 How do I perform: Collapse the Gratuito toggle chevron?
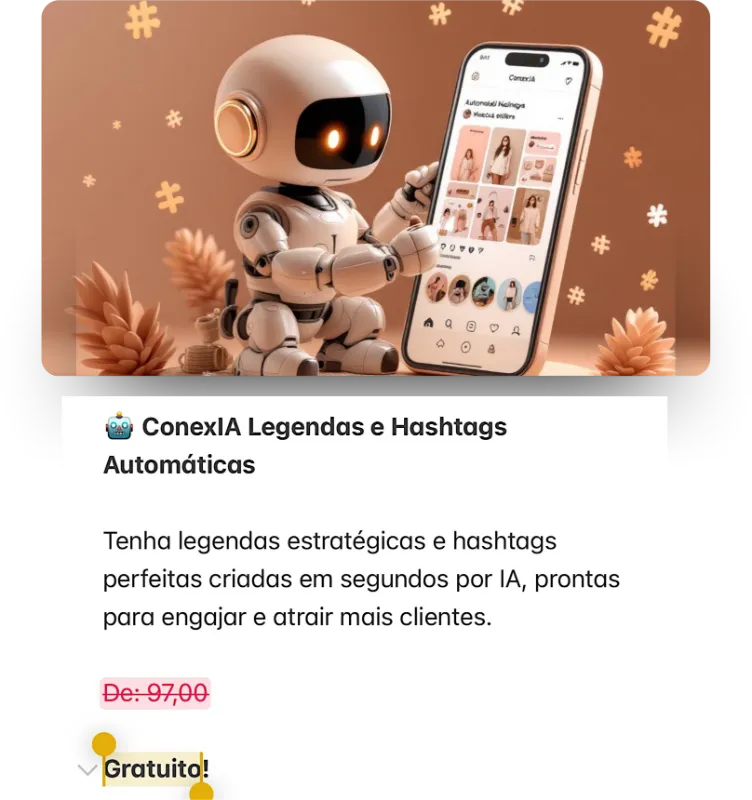click(x=87, y=769)
